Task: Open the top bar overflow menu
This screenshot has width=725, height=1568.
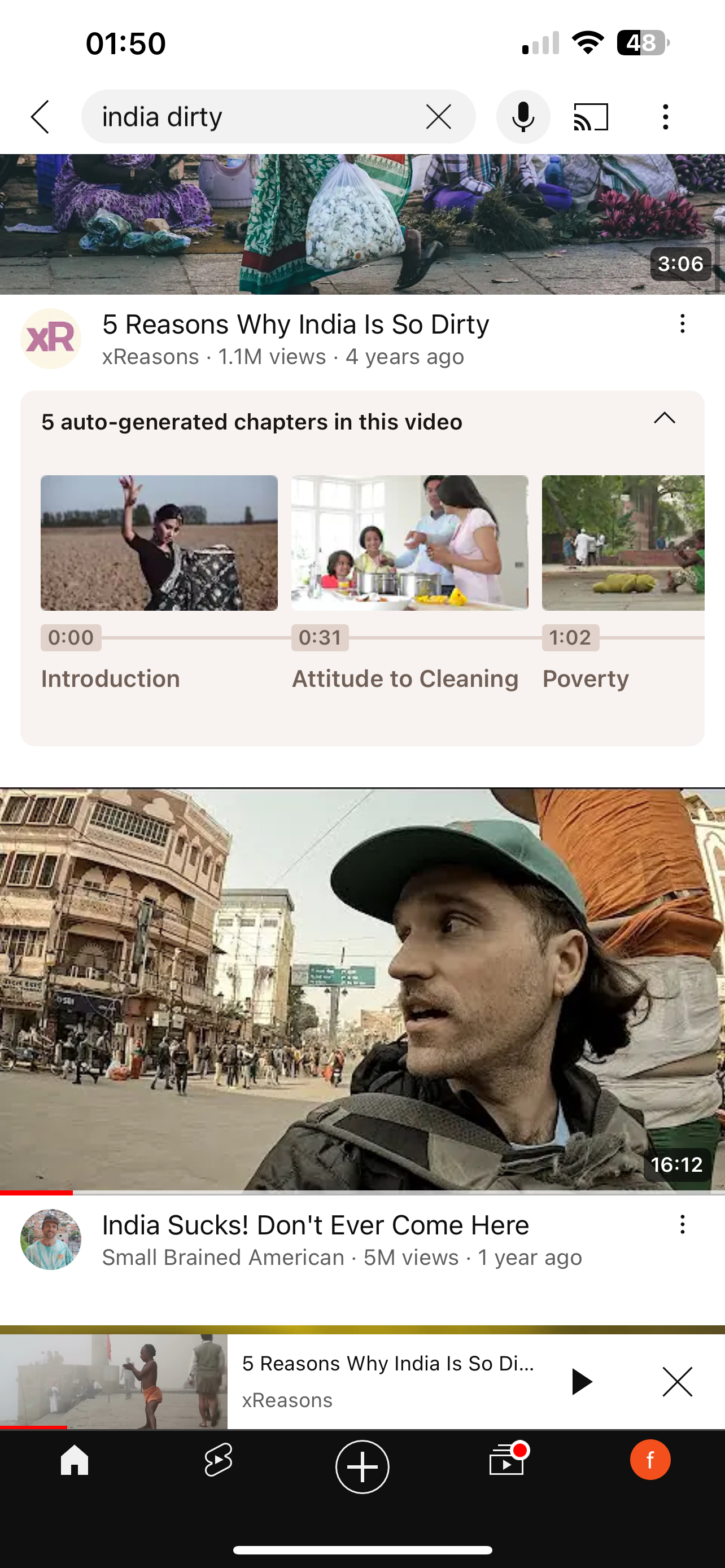Action: click(x=665, y=117)
